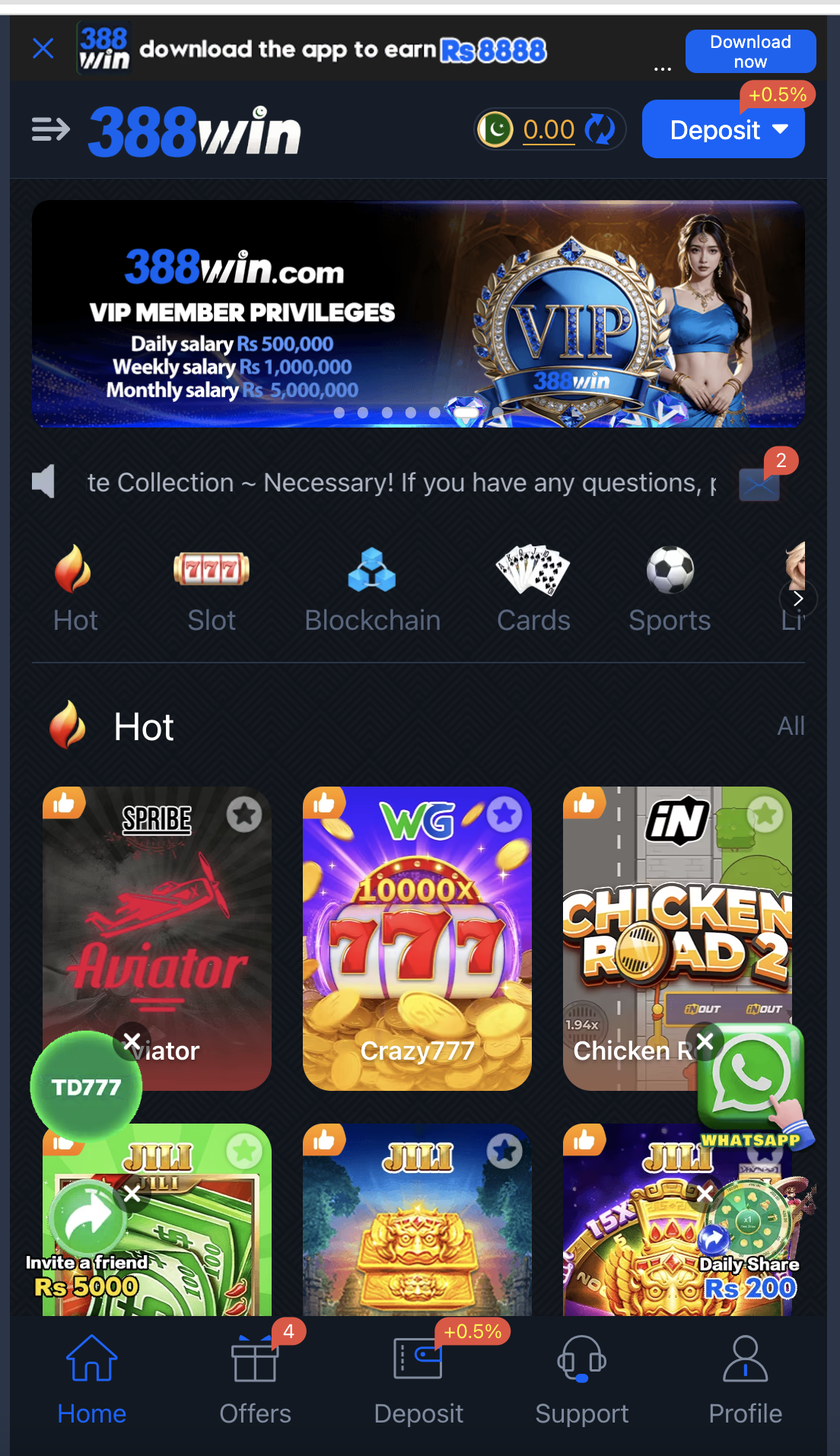Open the side drawer menu
840x1456 pixels.
(x=50, y=130)
